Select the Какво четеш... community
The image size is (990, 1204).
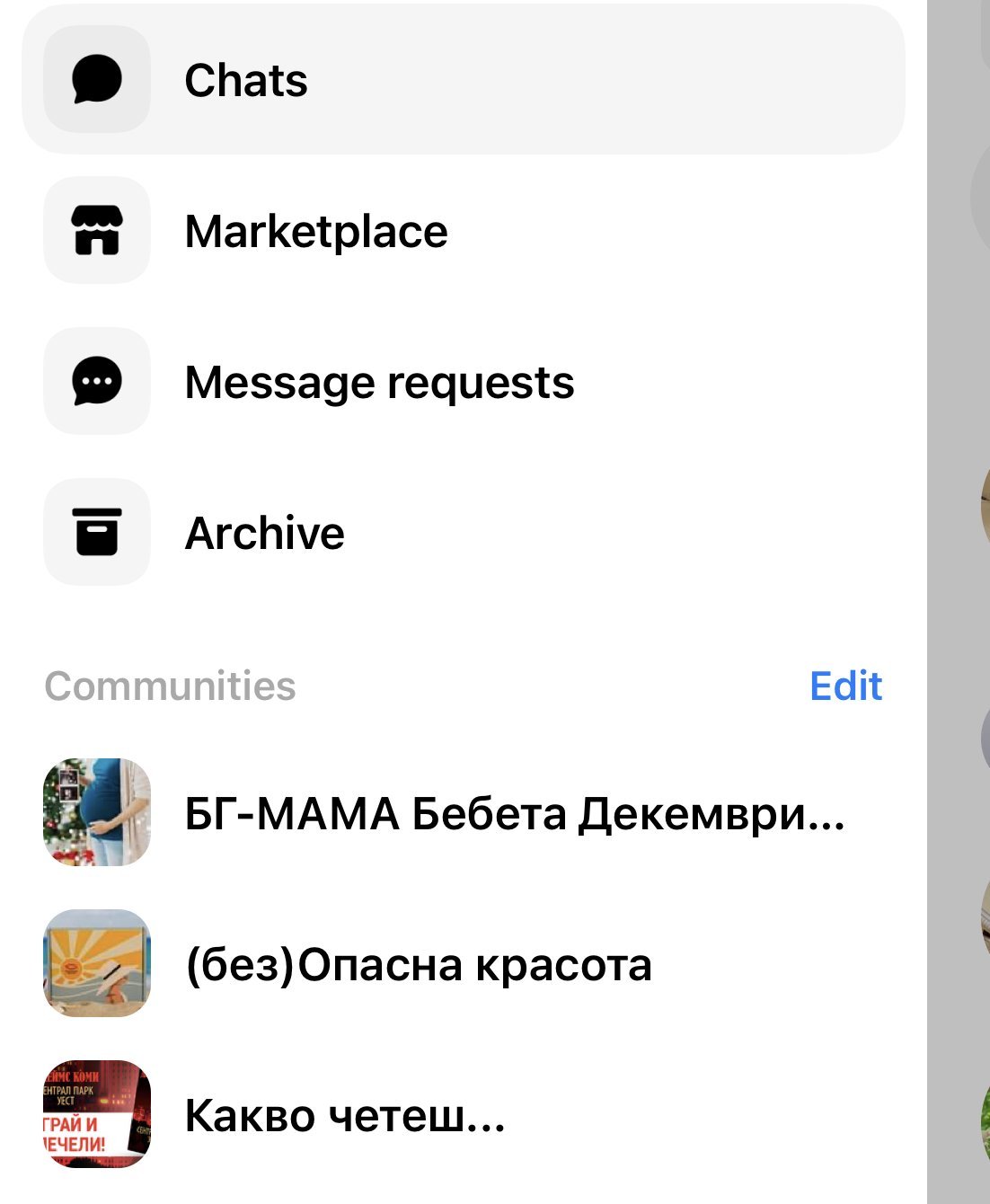344,1116
